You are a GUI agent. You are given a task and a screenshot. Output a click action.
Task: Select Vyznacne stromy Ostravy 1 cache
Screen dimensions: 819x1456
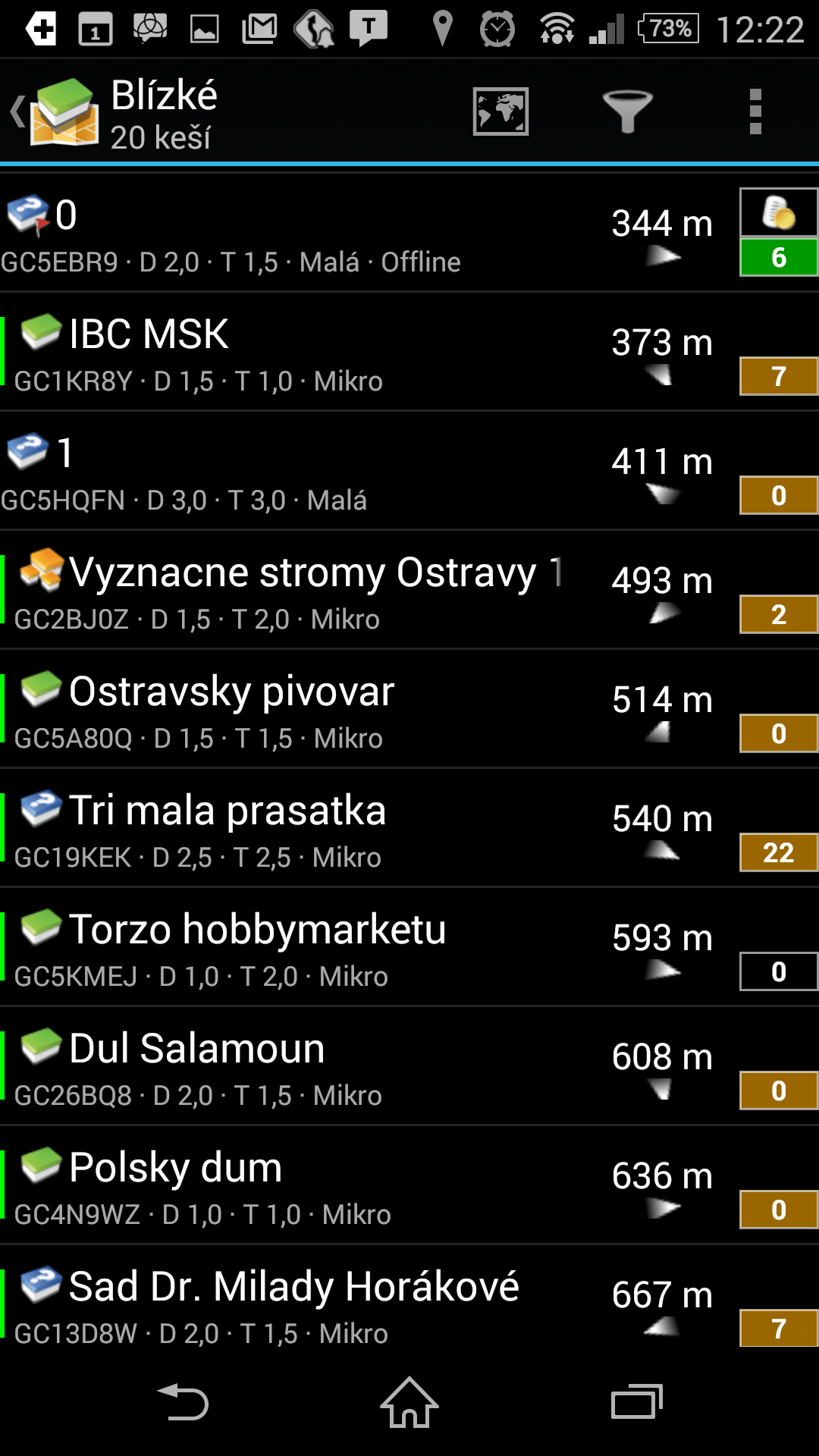click(409, 590)
